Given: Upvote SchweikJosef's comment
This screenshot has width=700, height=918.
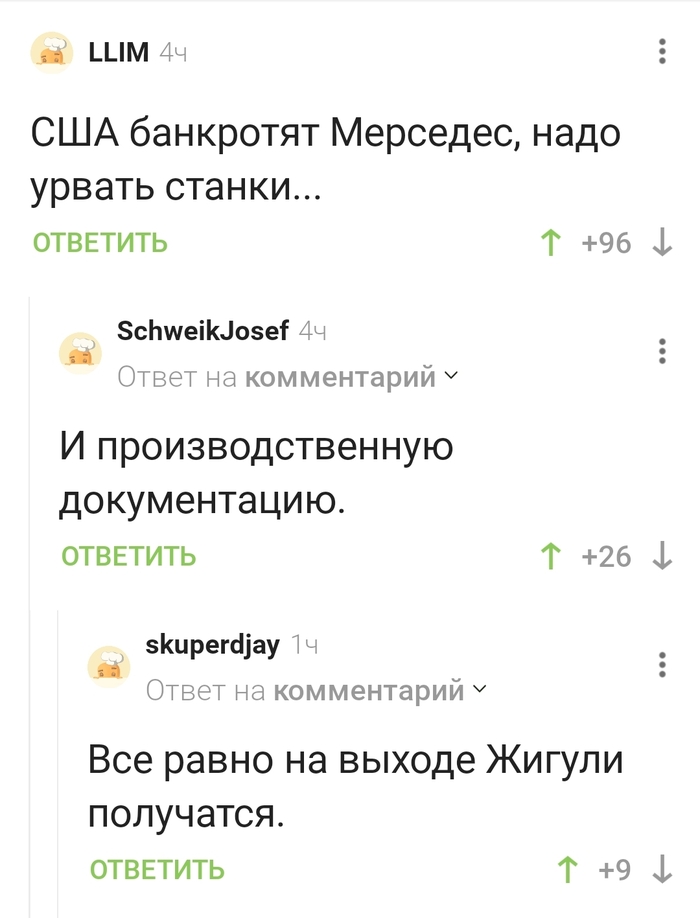Looking at the screenshot, I should pos(550,556).
